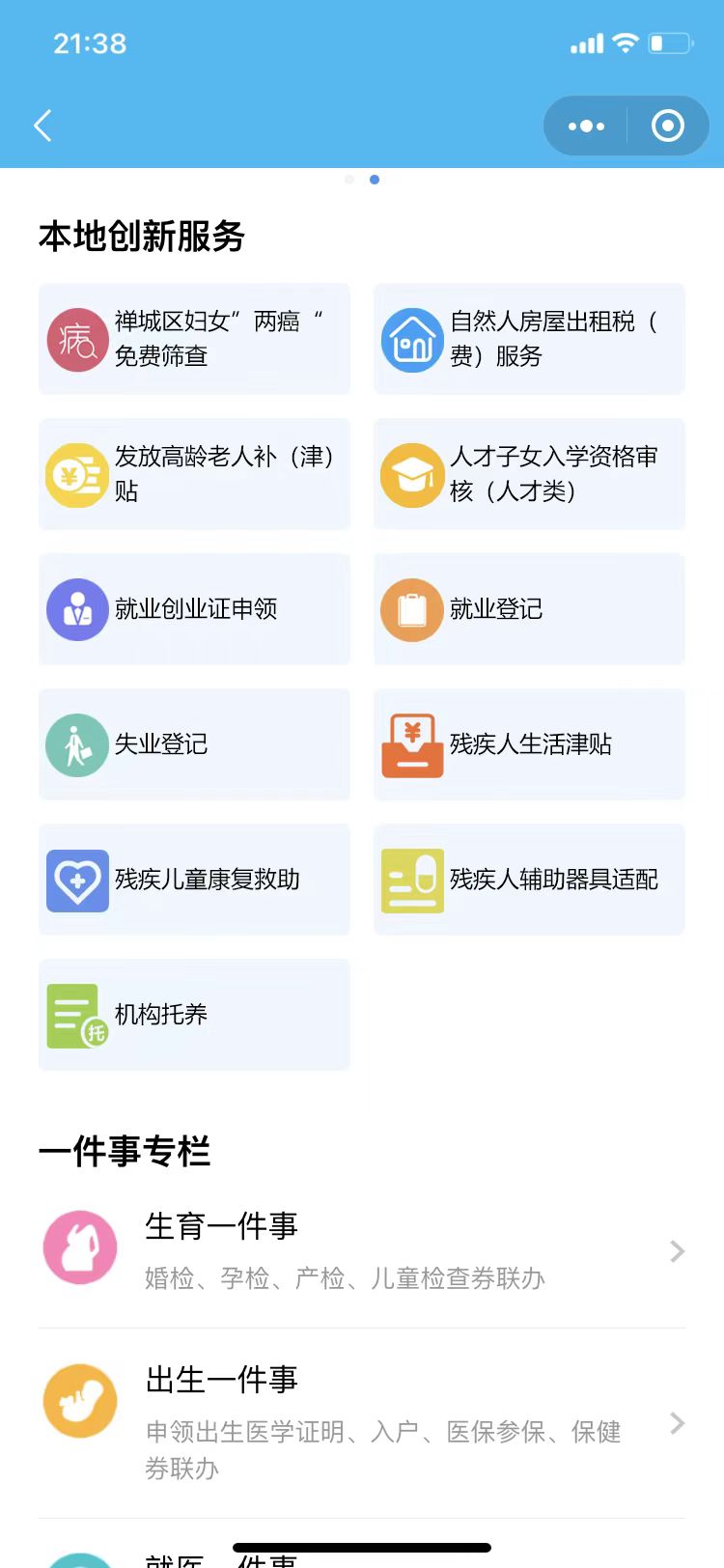This screenshot has height=1568, width=724.
Task: Open 残疾儿童康复救助
Action: click(194, 880)
